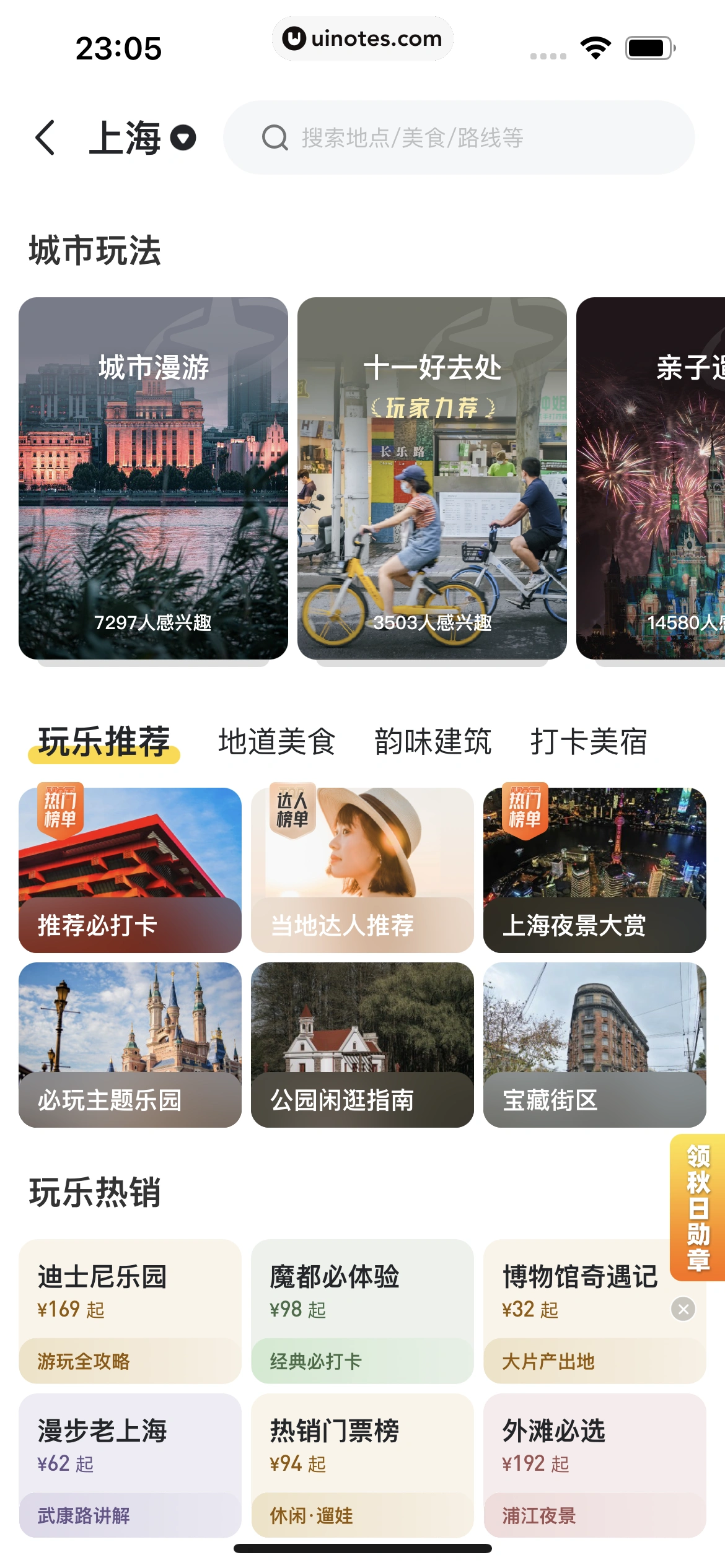Click the back arrow to return
The width and height of the screenshot is (725, 1568).
(x=46, y=137)
